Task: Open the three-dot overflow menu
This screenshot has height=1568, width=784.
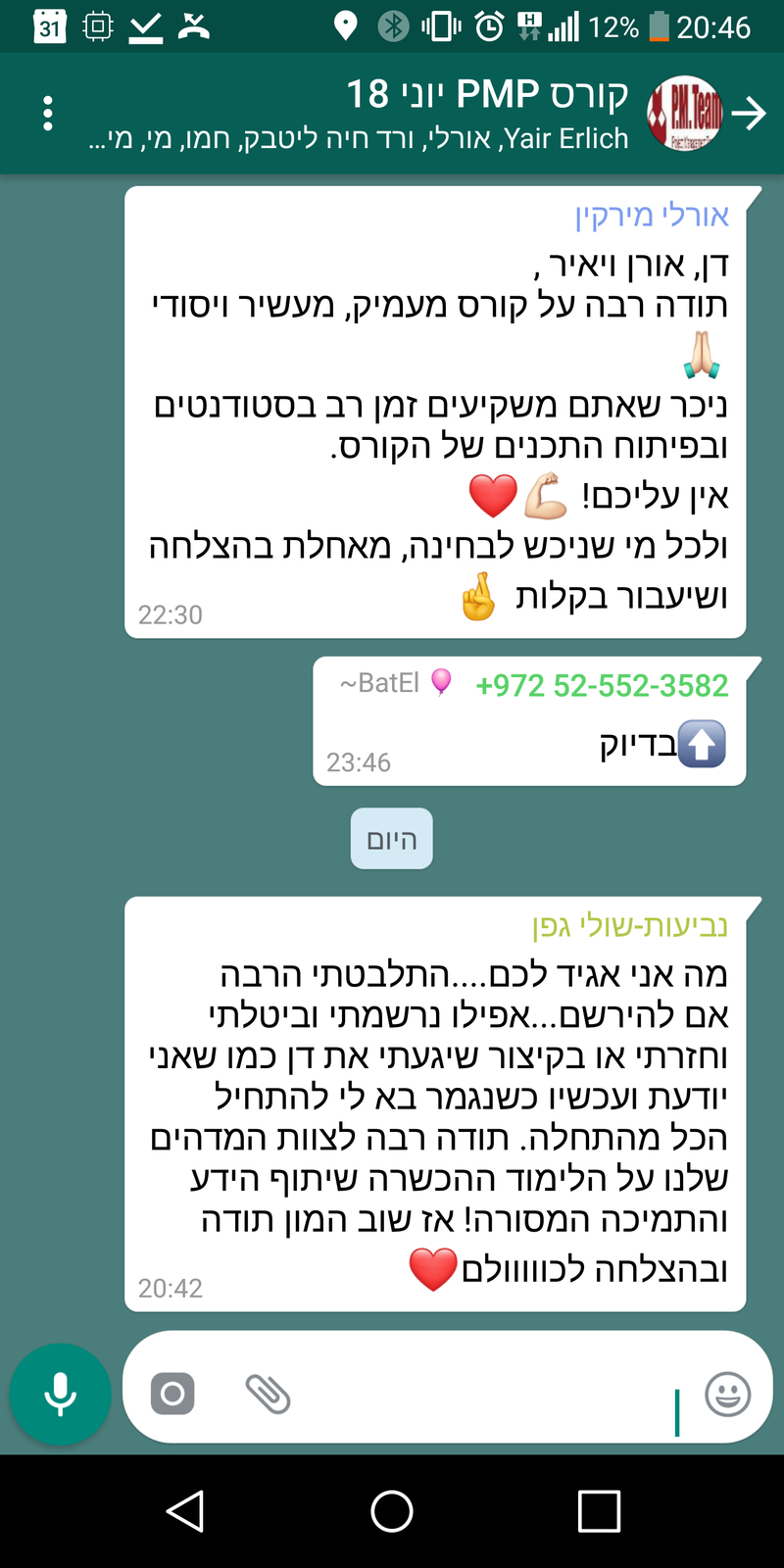Action: point(47,114)
